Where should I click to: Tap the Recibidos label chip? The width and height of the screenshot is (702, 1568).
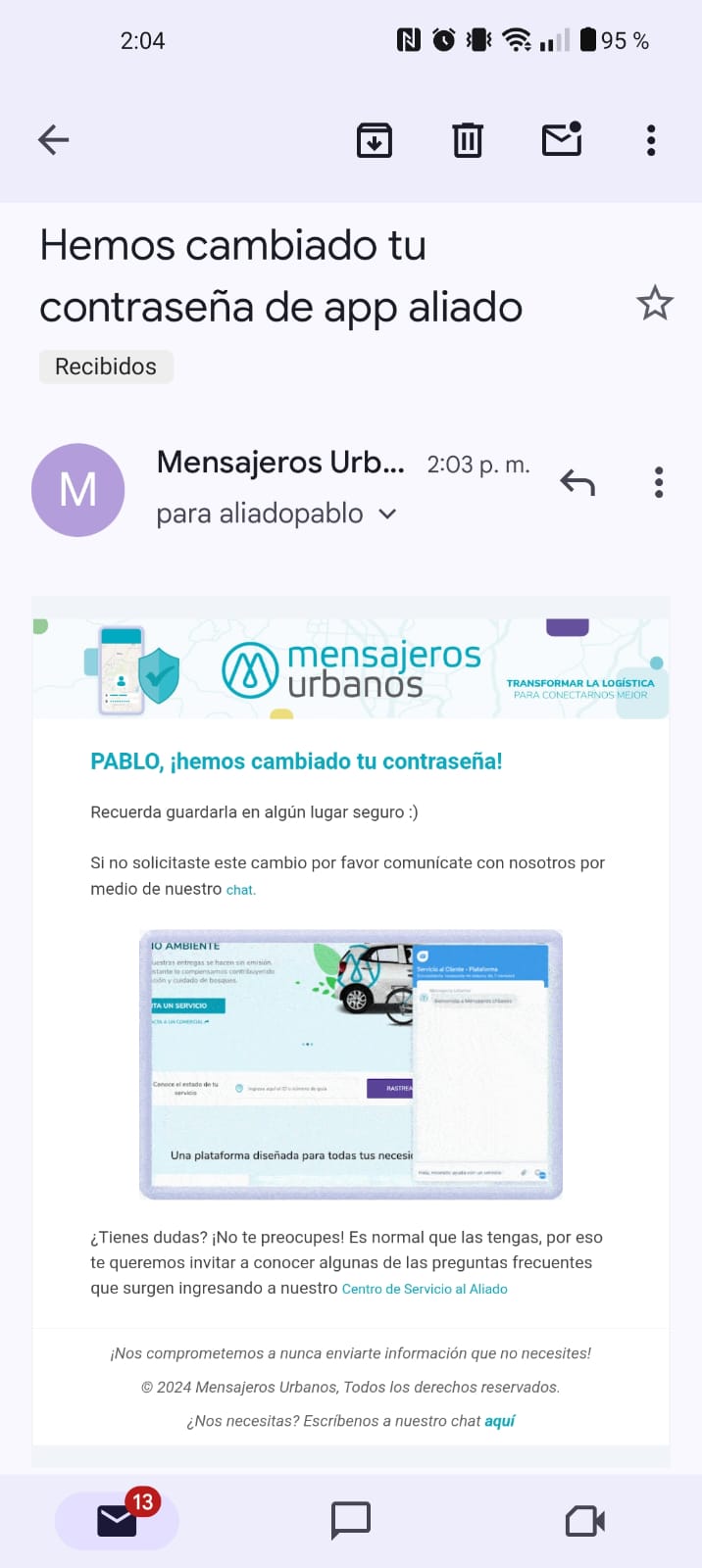(x=106, y=367)
